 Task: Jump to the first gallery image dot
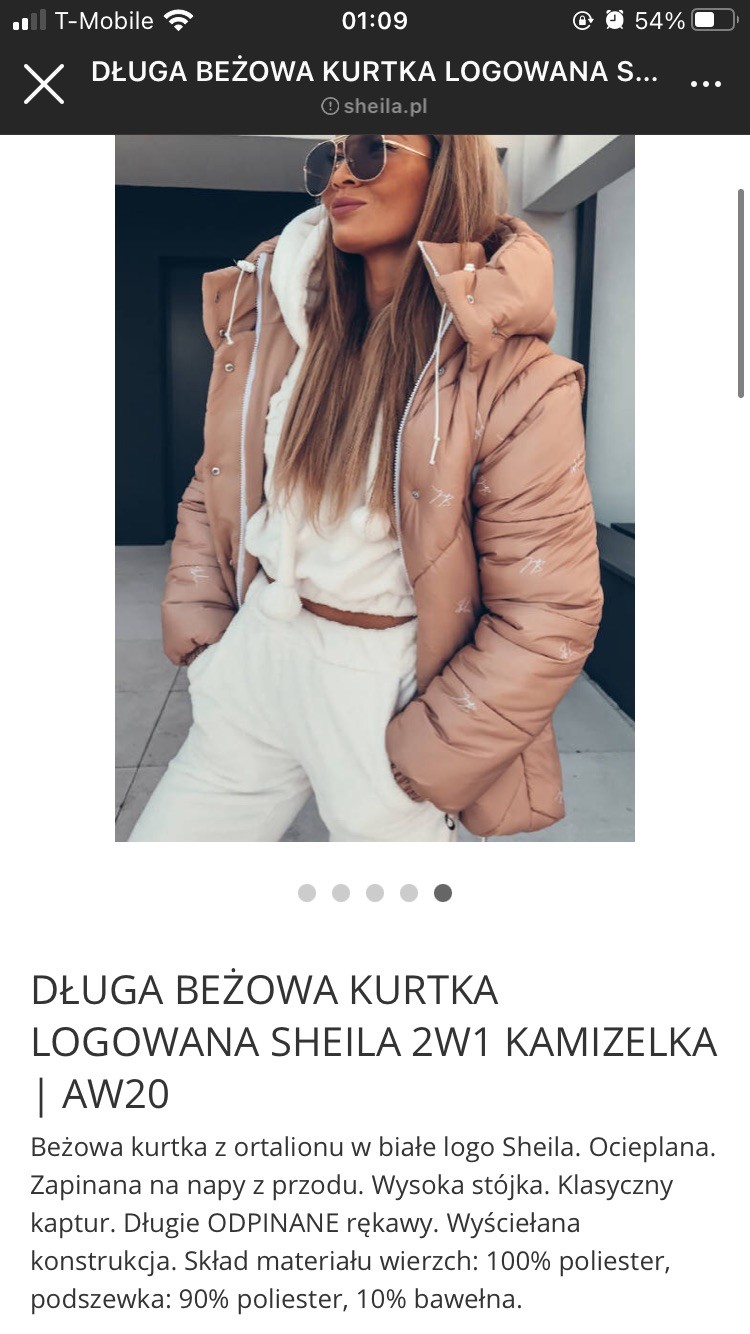[x=307, y=893]
